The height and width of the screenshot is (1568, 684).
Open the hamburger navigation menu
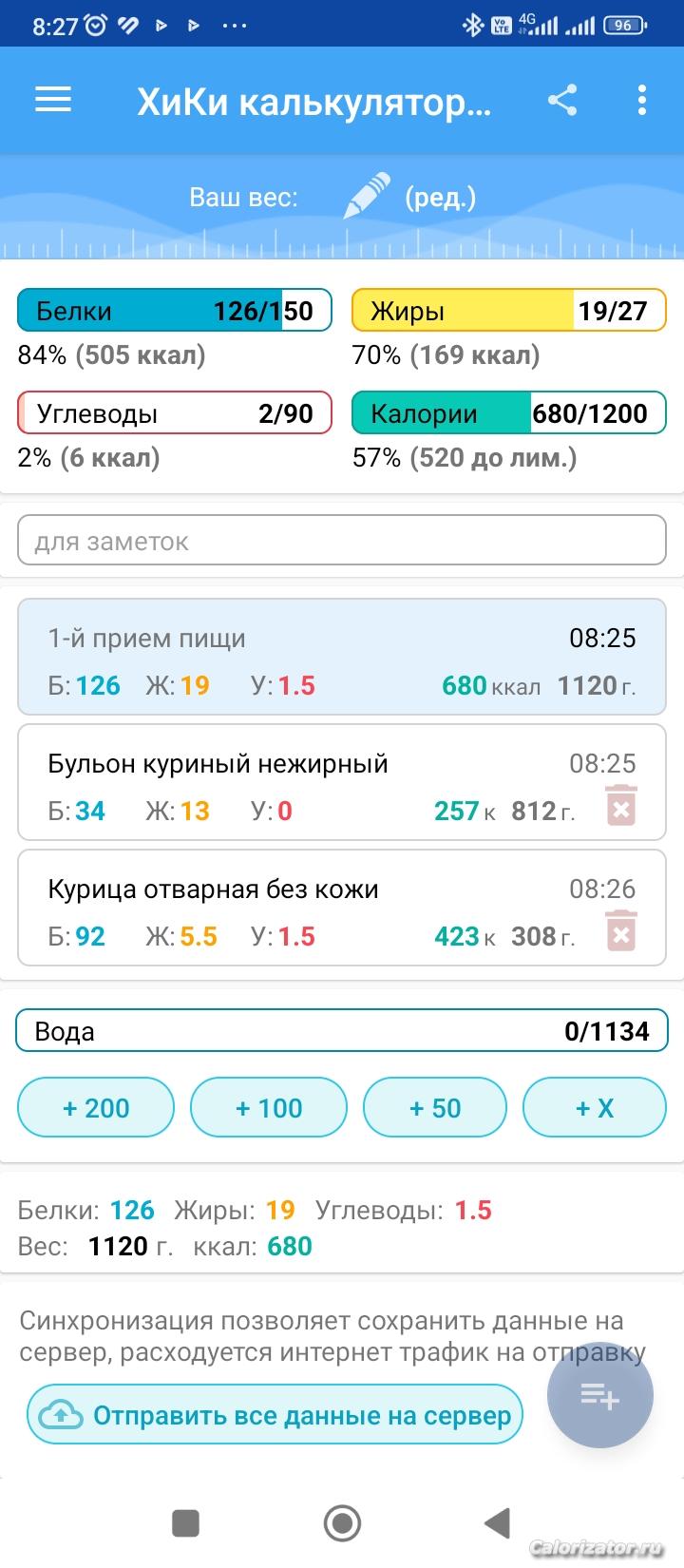53,100
